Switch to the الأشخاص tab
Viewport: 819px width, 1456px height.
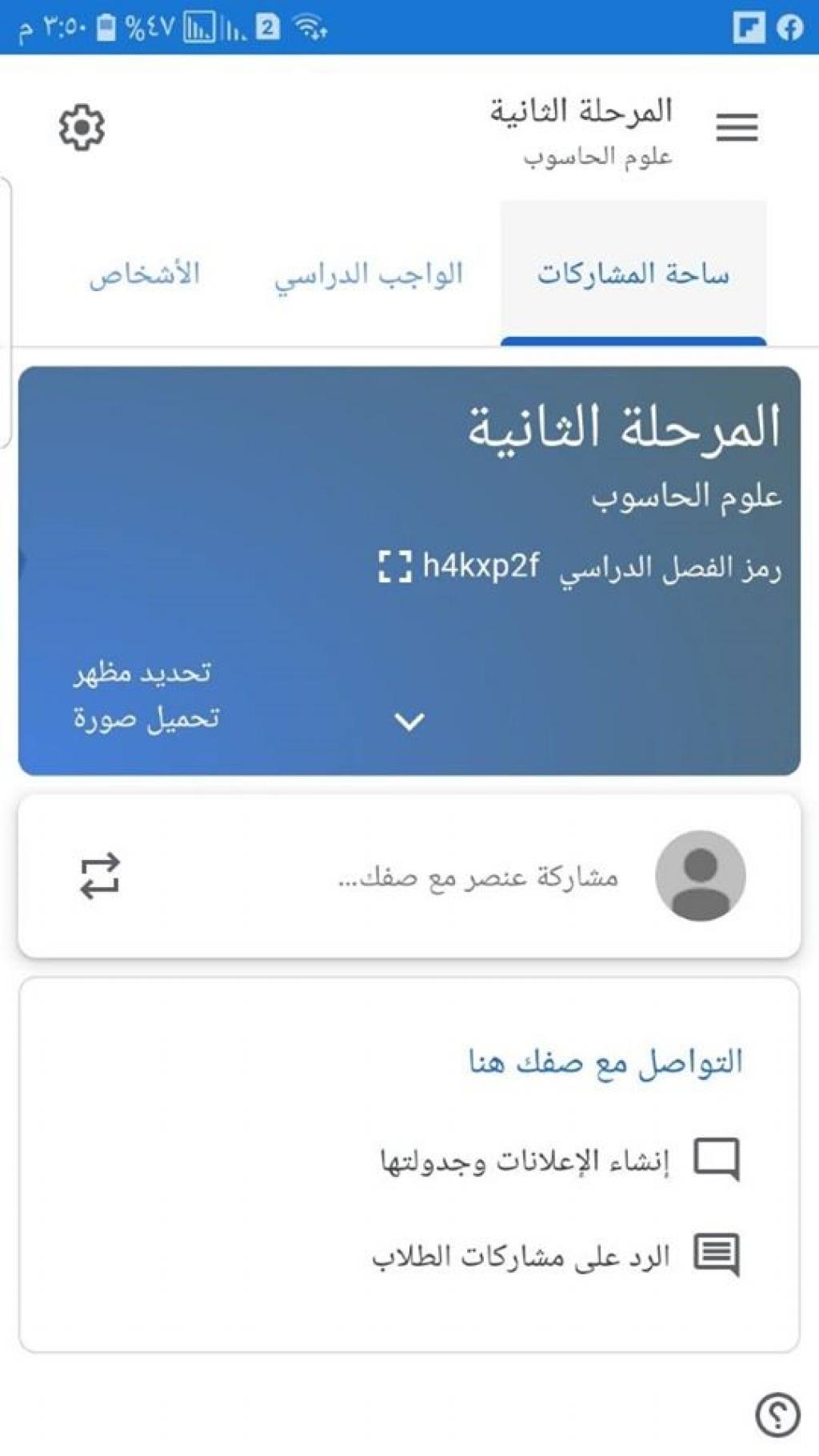click(x=144, y=274)
